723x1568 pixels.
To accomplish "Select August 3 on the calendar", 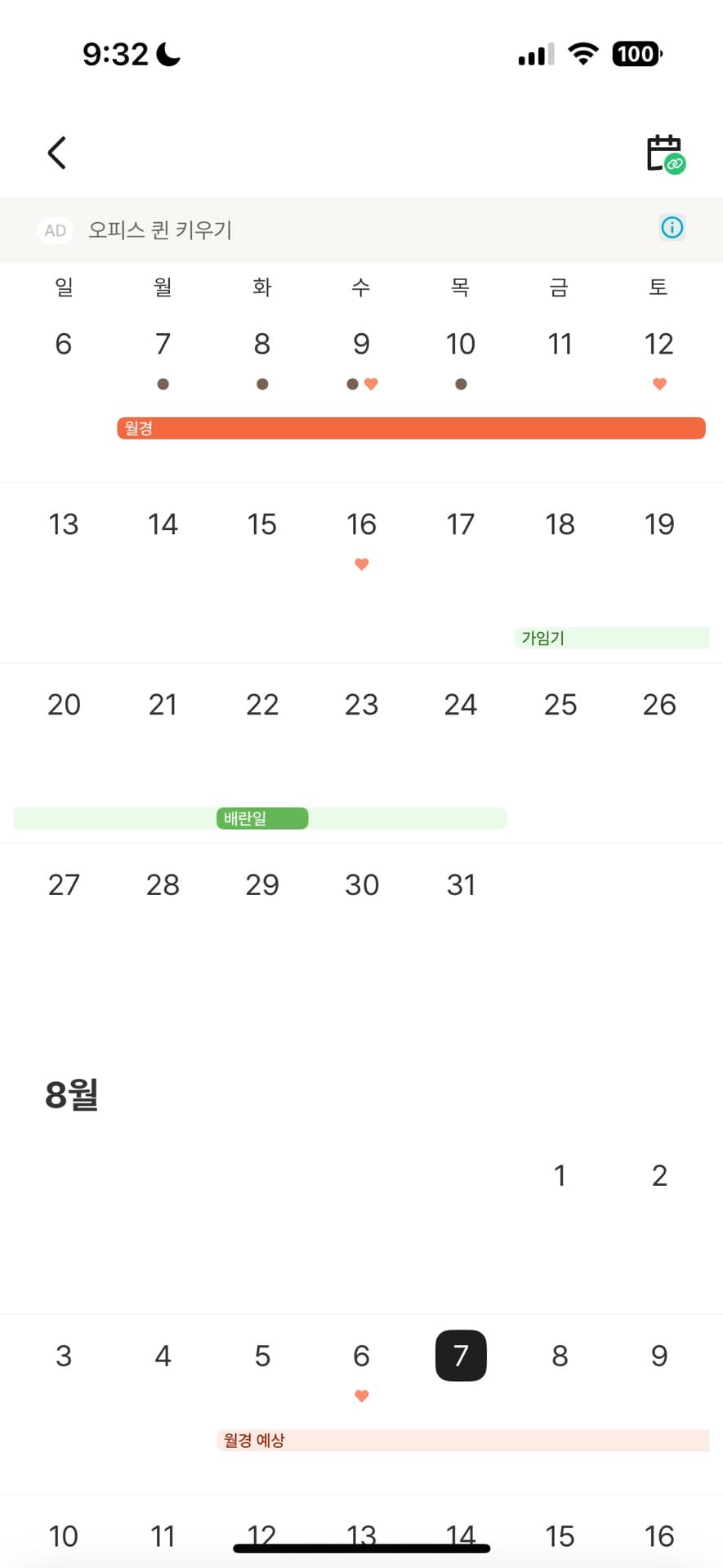I will (x=64, y=1356).
